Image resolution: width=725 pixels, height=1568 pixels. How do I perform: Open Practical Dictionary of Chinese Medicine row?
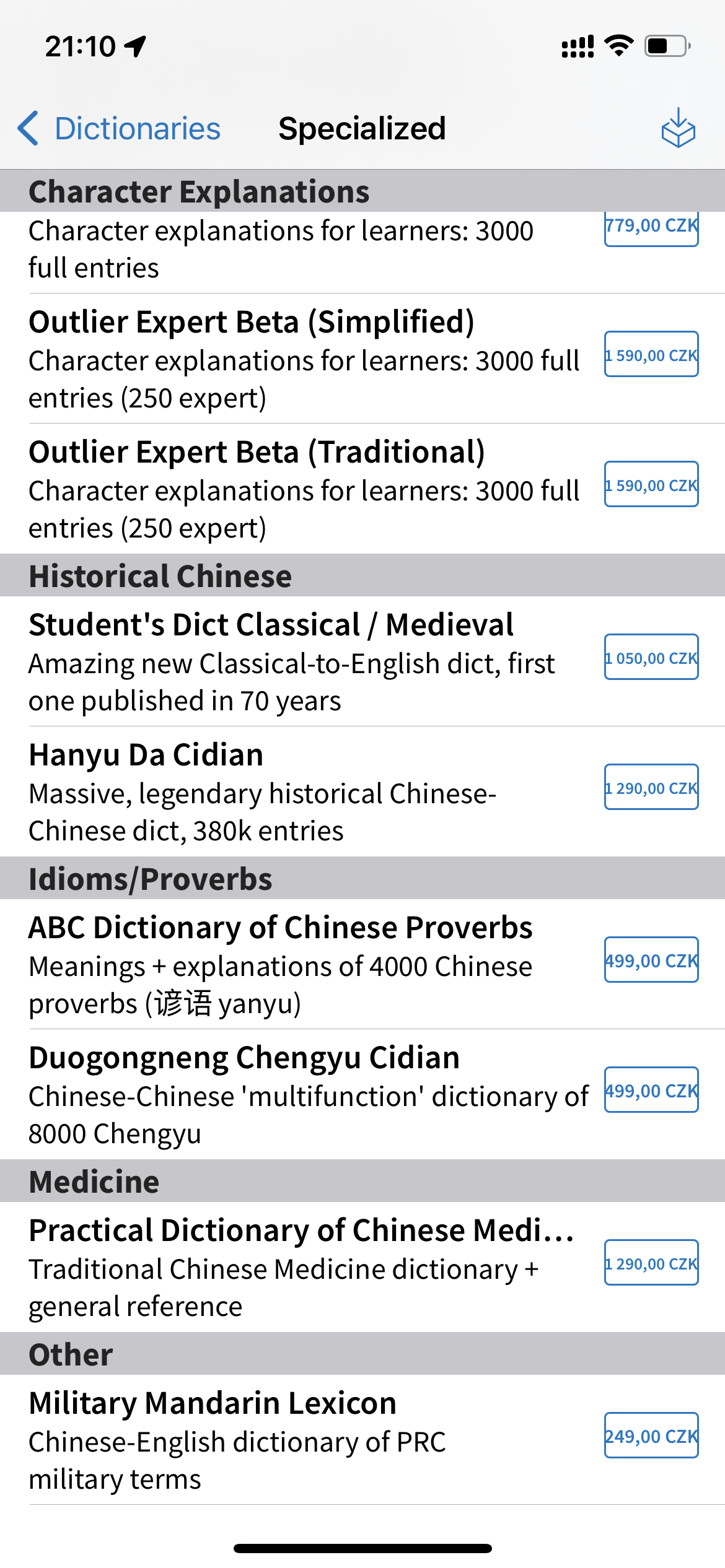(362, 1268)
